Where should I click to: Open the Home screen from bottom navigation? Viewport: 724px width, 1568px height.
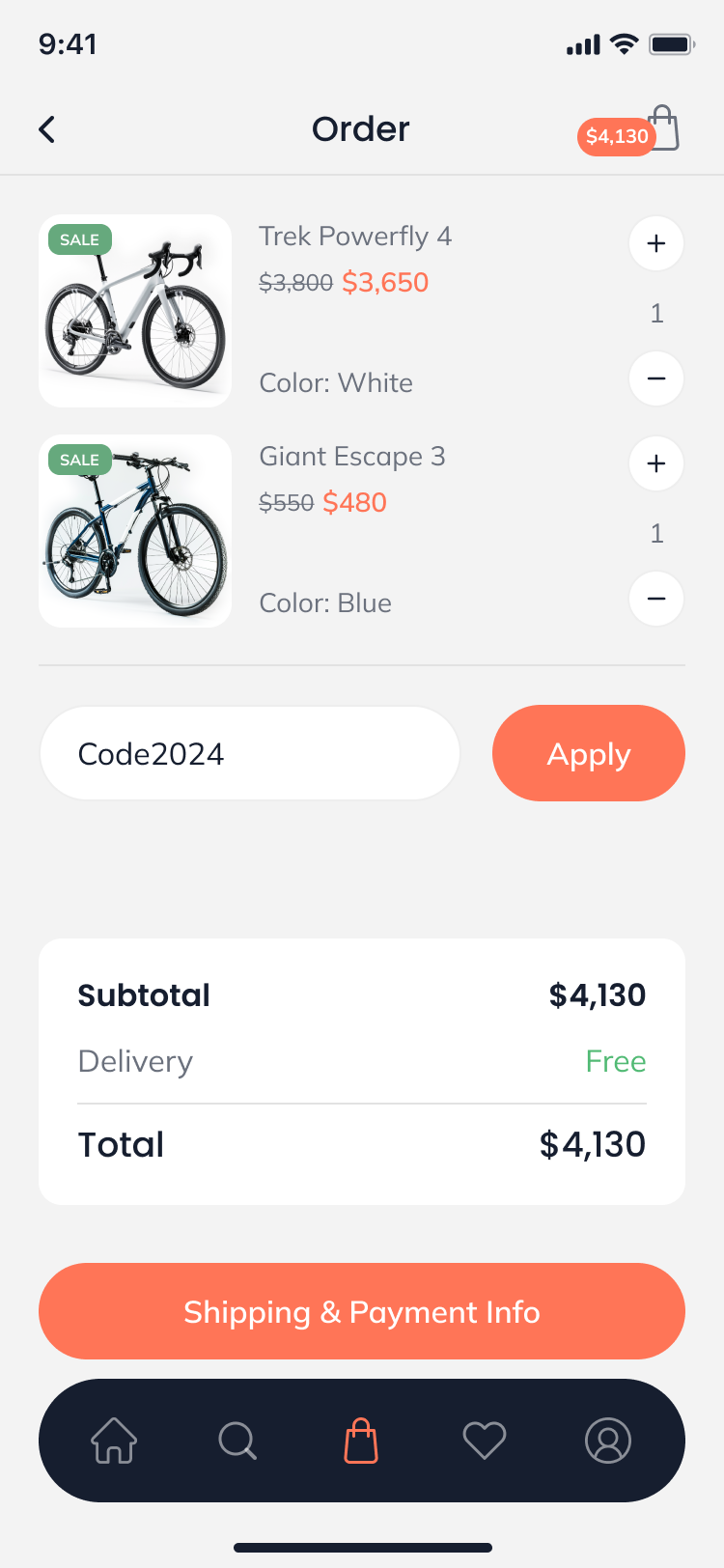113,1440
